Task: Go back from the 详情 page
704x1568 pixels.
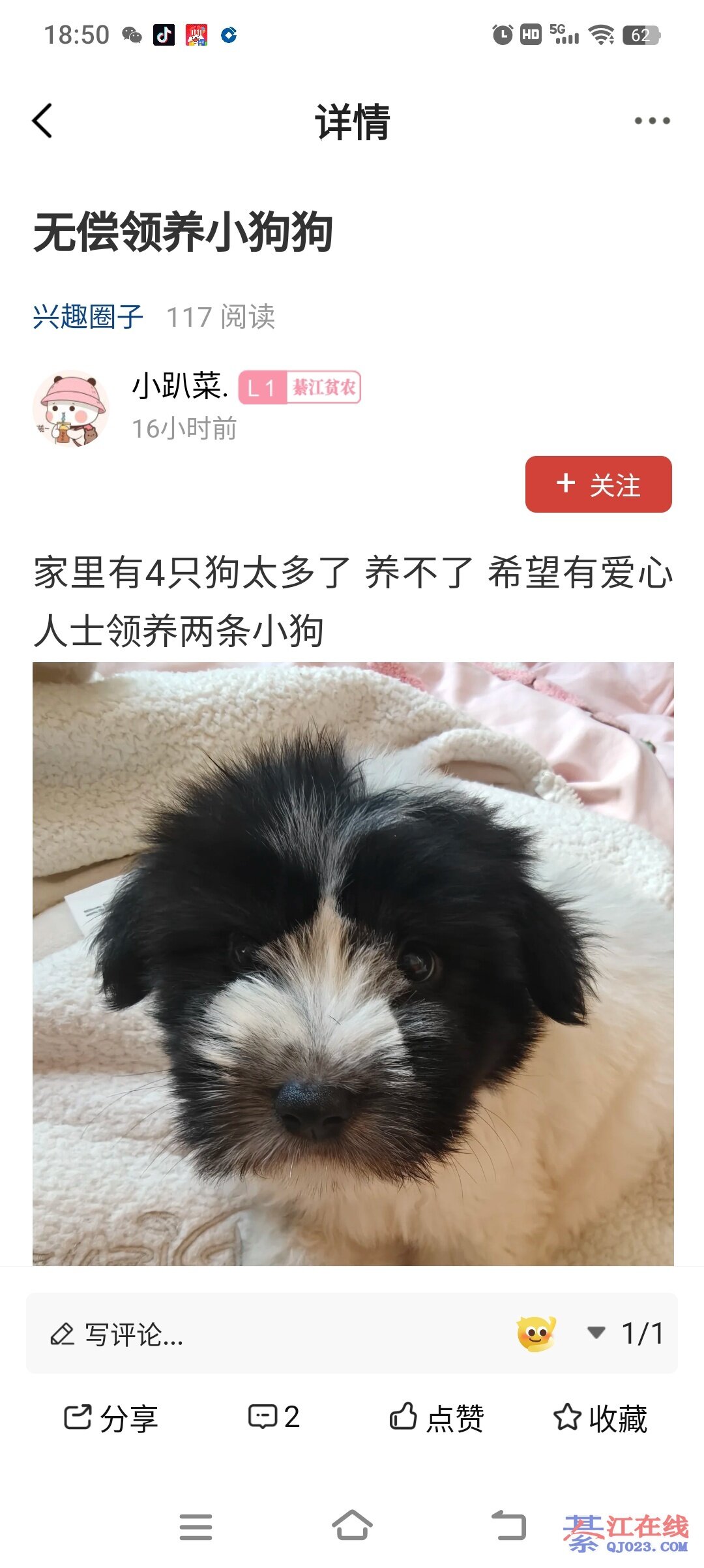Action: [43, 121]
